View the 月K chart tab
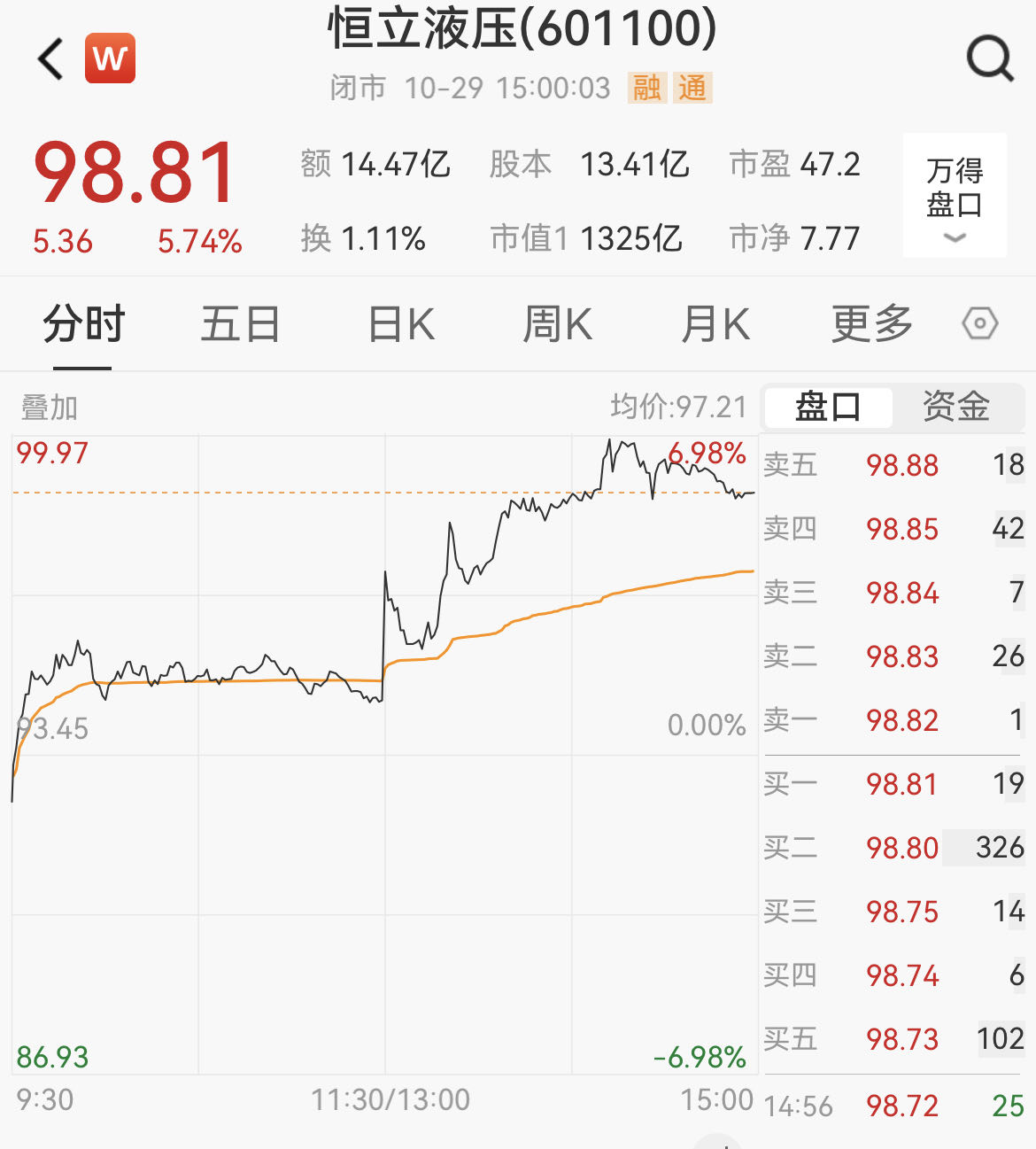Screen dimensions: 1036x1149 (x=715, y=324)
